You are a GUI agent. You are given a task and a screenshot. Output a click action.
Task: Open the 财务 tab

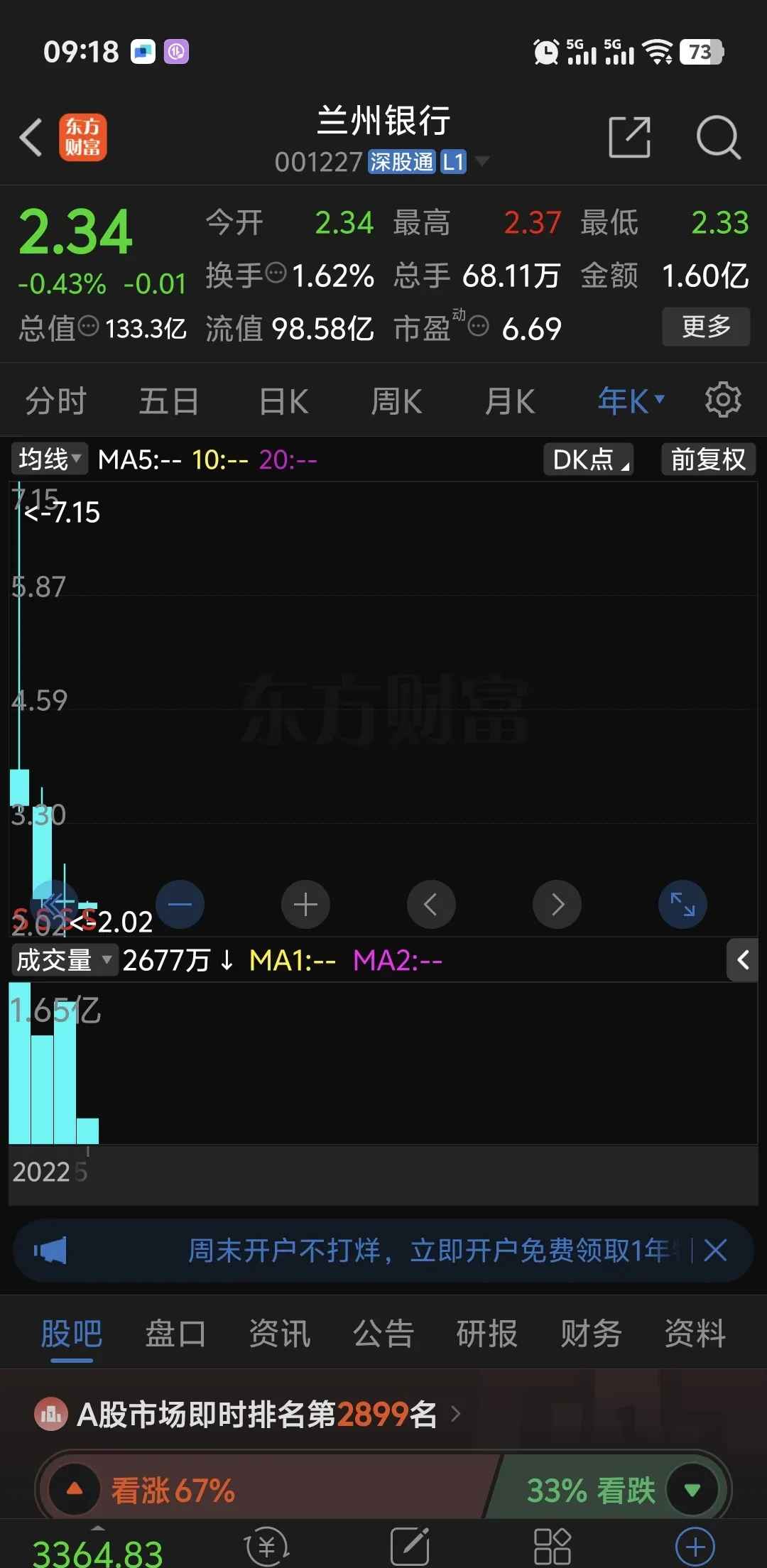click(x=591, y=1333)
